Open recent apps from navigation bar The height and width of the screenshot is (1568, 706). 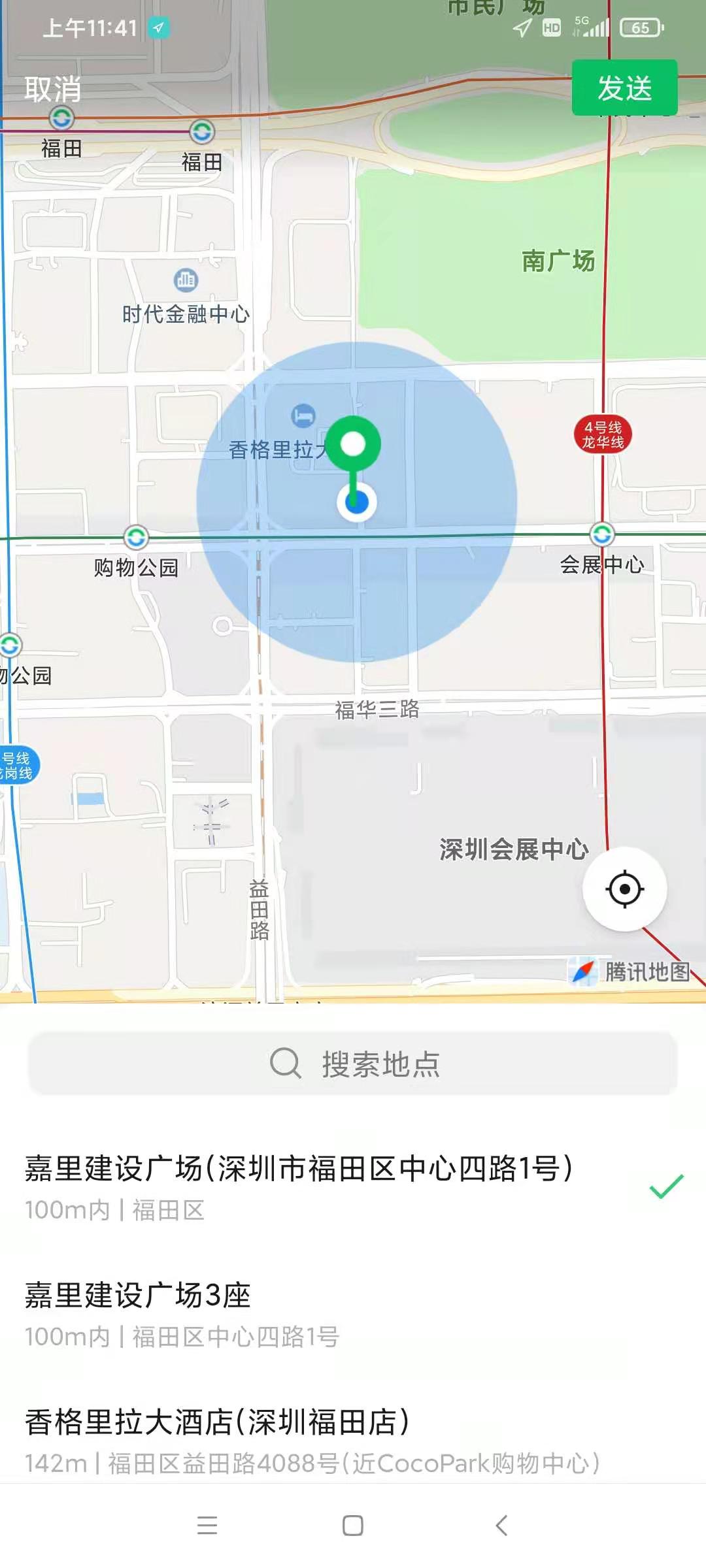click(x=207, y=1525)
